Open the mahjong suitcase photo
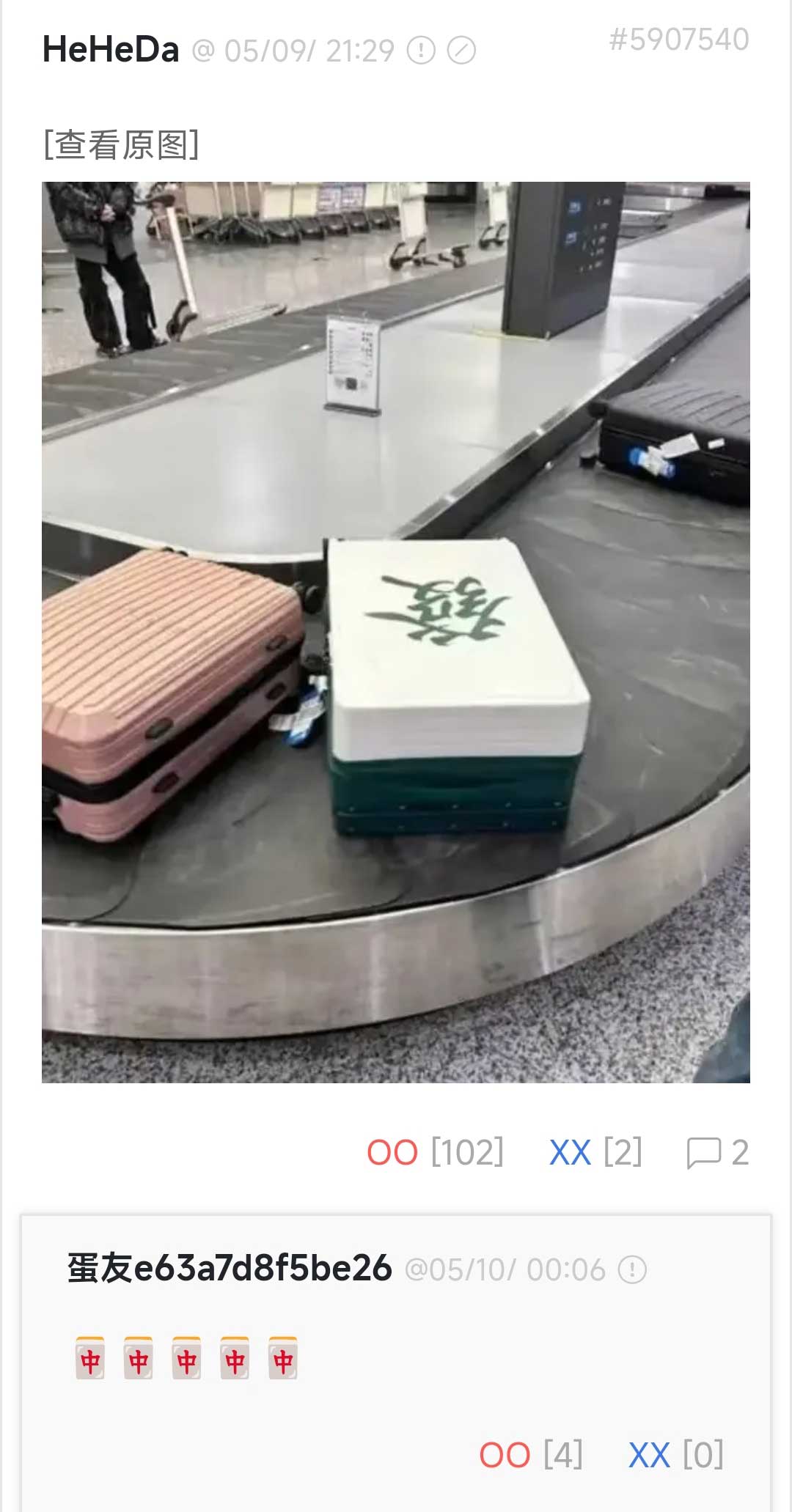 [x=395, y=631]
